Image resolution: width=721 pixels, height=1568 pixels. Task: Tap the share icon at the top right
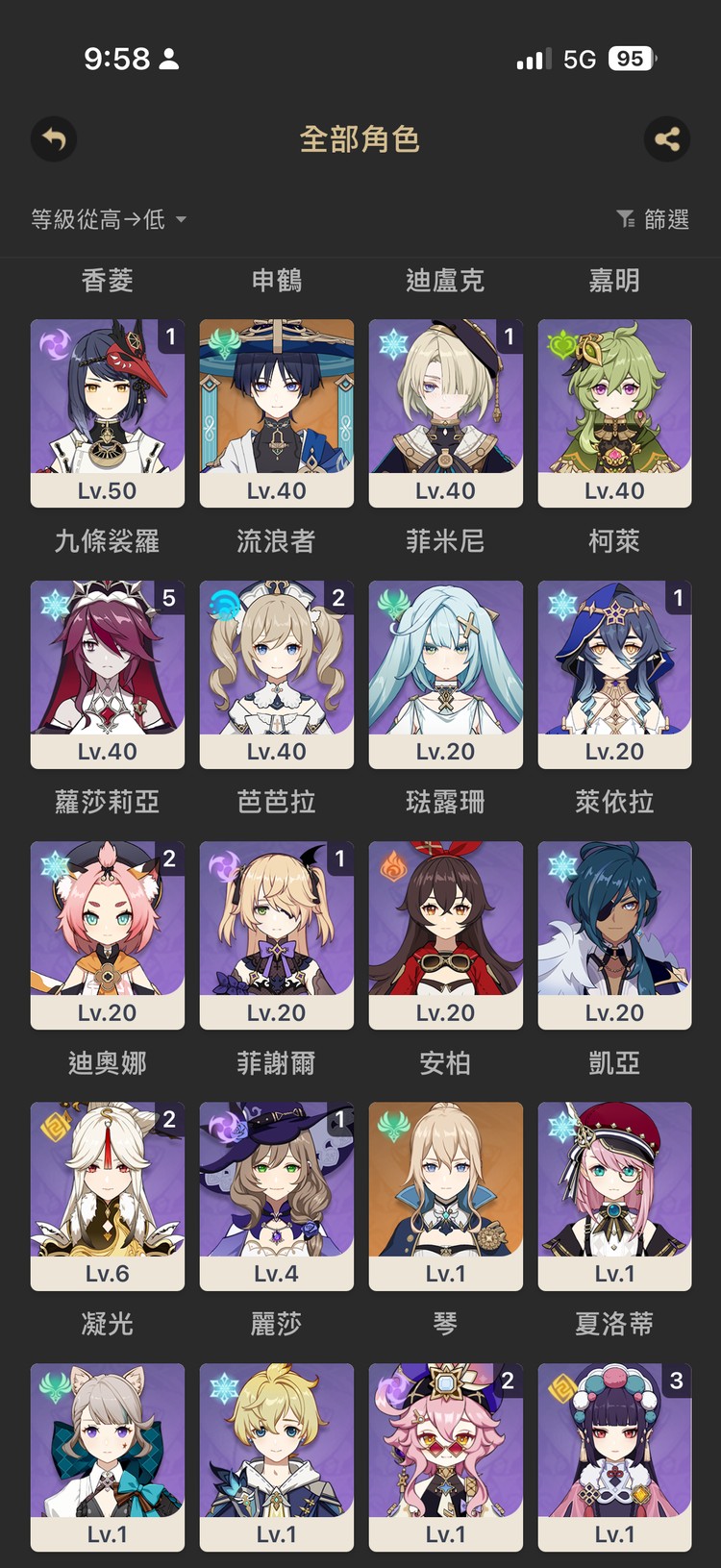pyautogui.click(x=667, y=138)
